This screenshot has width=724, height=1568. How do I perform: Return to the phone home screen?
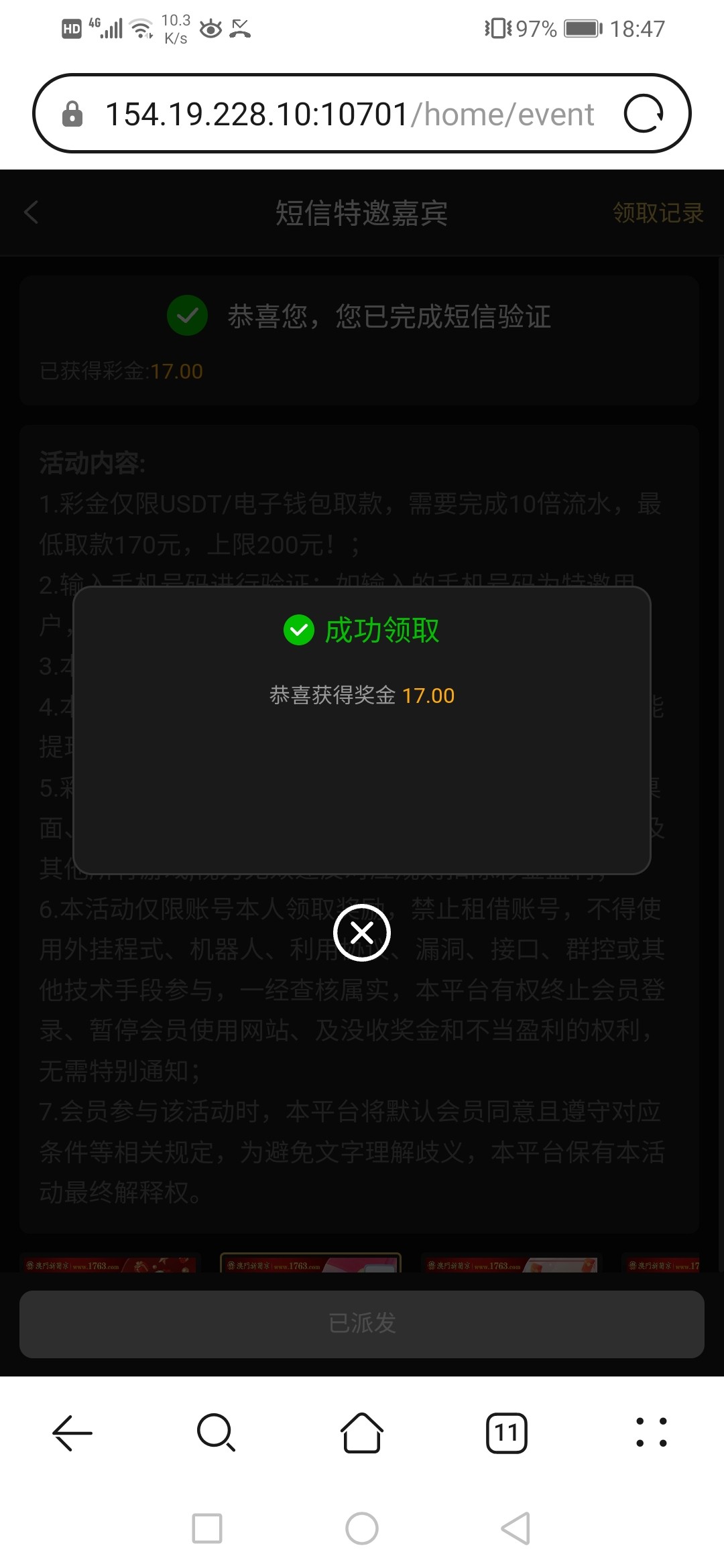[362, 1528]
